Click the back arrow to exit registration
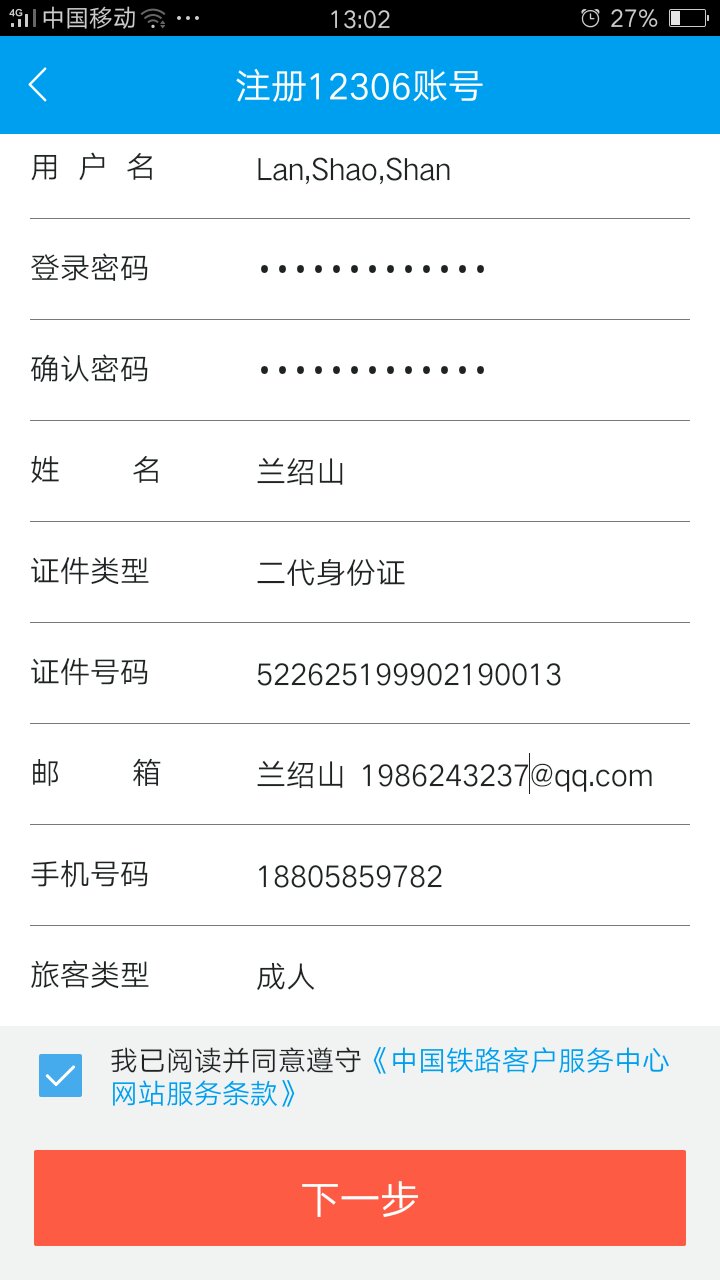This screenshot has height=1280, width=720. point(38,86)
